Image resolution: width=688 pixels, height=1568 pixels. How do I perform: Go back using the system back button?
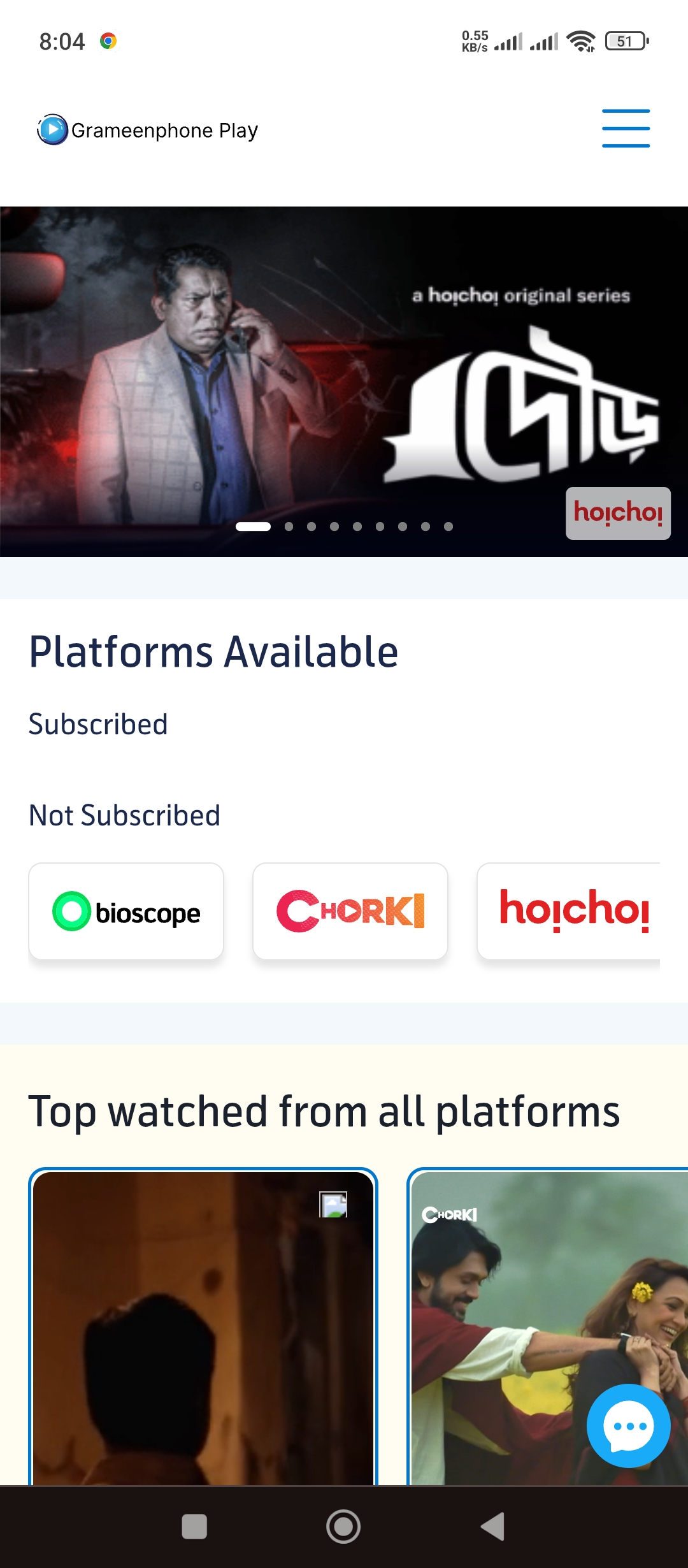click(x=492, y=1527)
